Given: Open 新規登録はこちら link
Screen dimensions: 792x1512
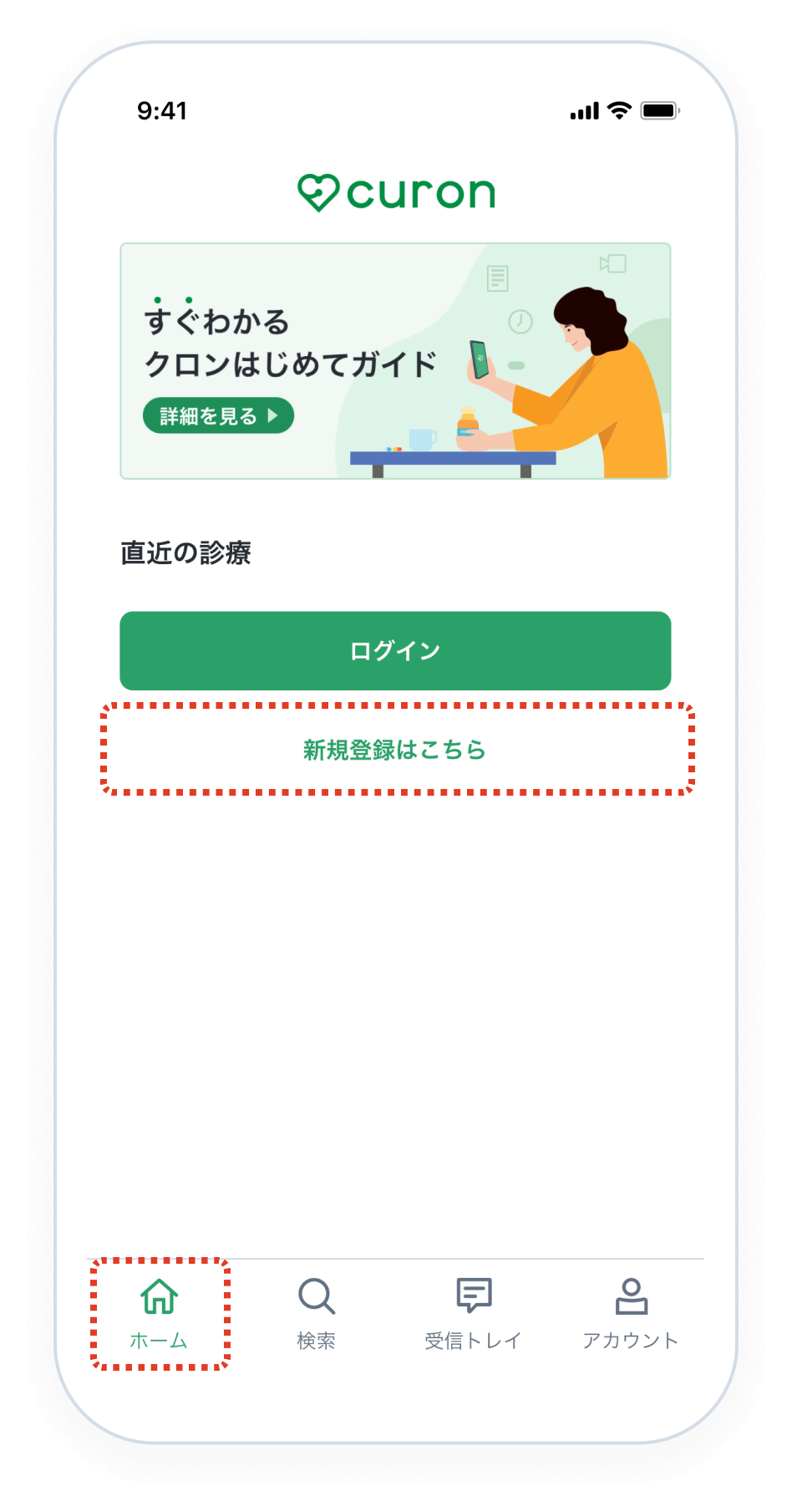Looking at the screenshot, I should [395, 750].
